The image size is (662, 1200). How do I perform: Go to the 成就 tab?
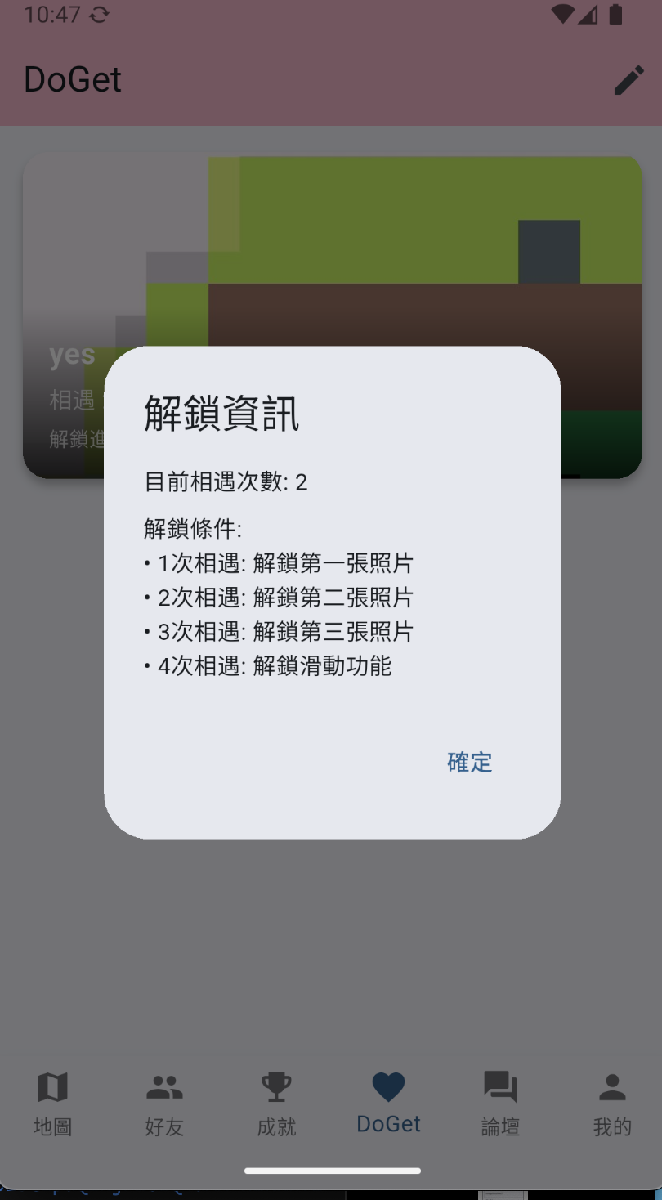276,1102
